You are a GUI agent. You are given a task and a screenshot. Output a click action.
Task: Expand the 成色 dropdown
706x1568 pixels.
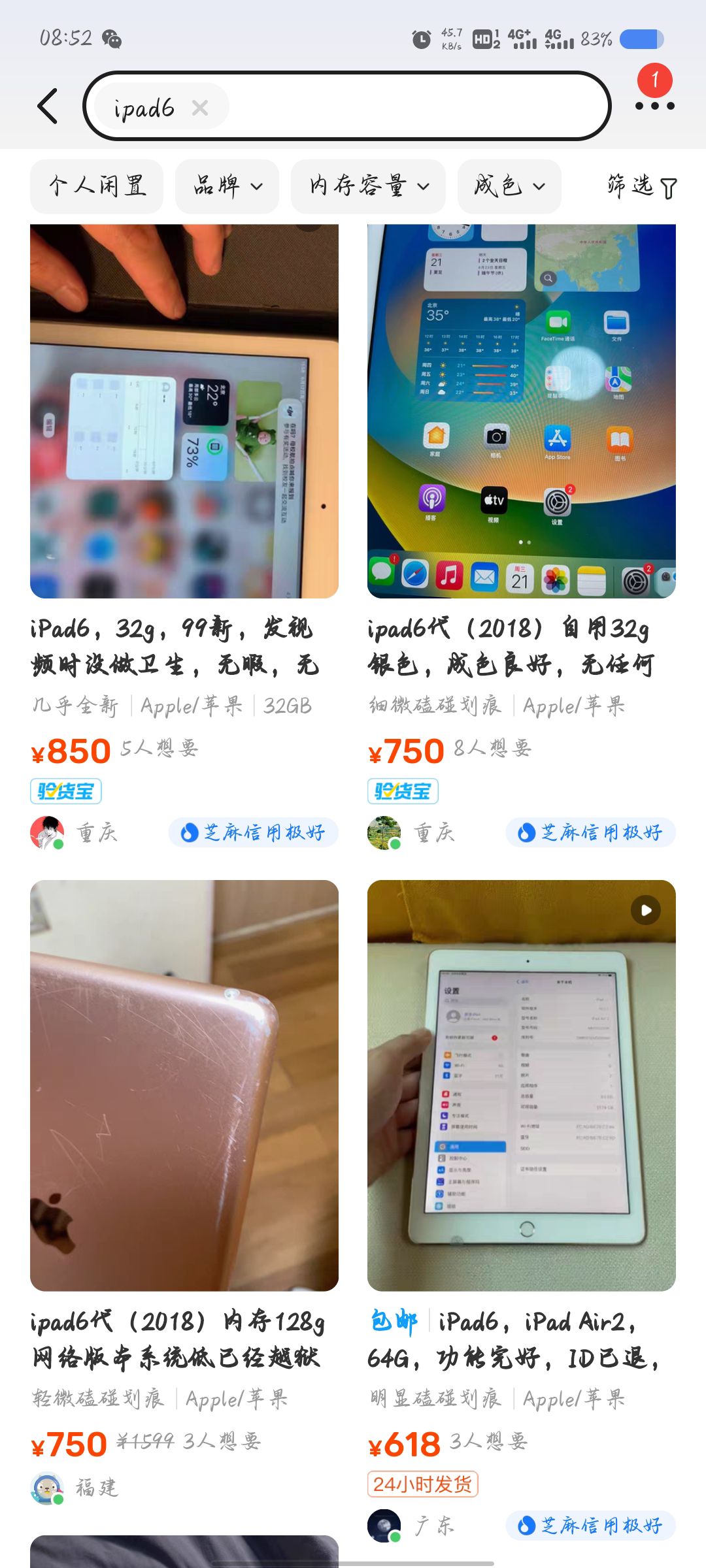click(509, 186)
